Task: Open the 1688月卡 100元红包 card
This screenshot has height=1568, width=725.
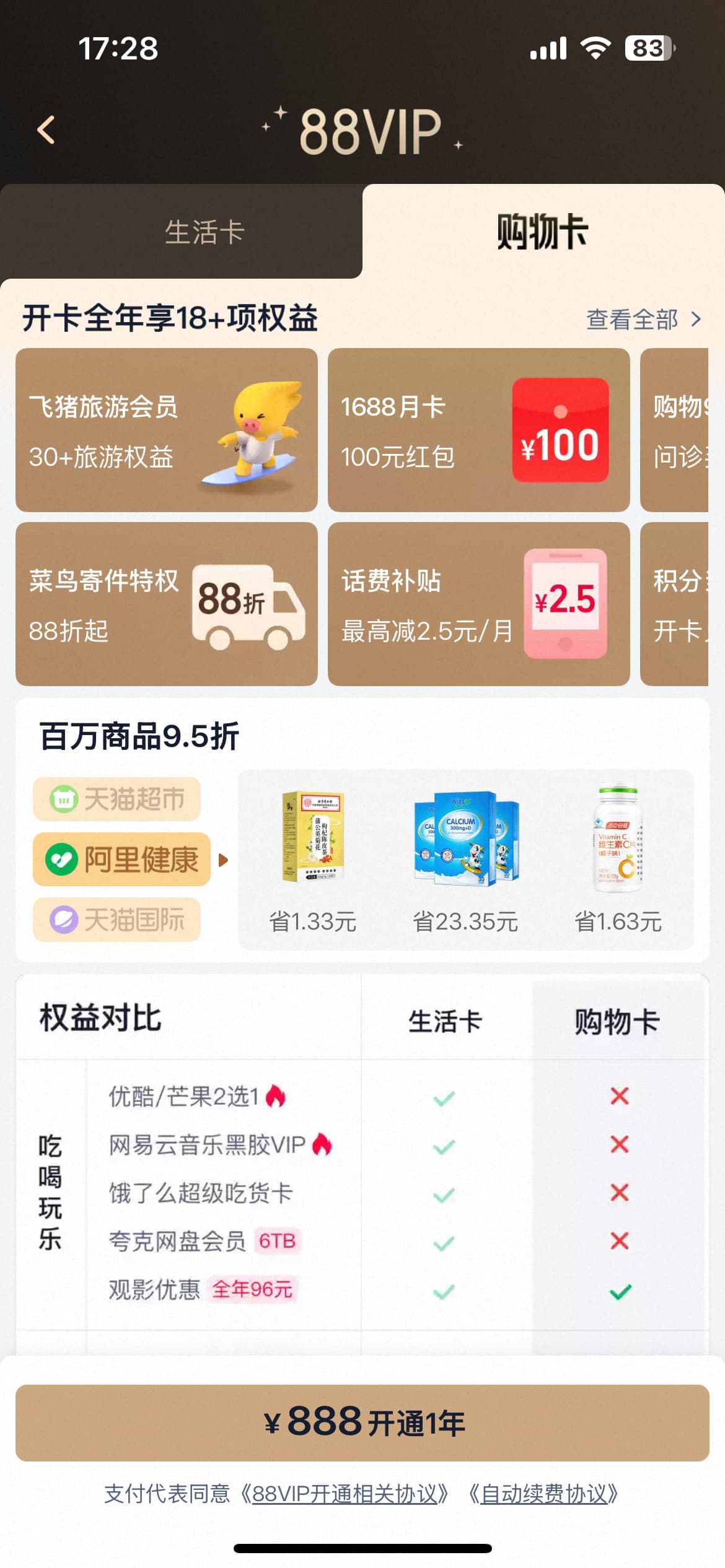Action: tap(478, 430)
